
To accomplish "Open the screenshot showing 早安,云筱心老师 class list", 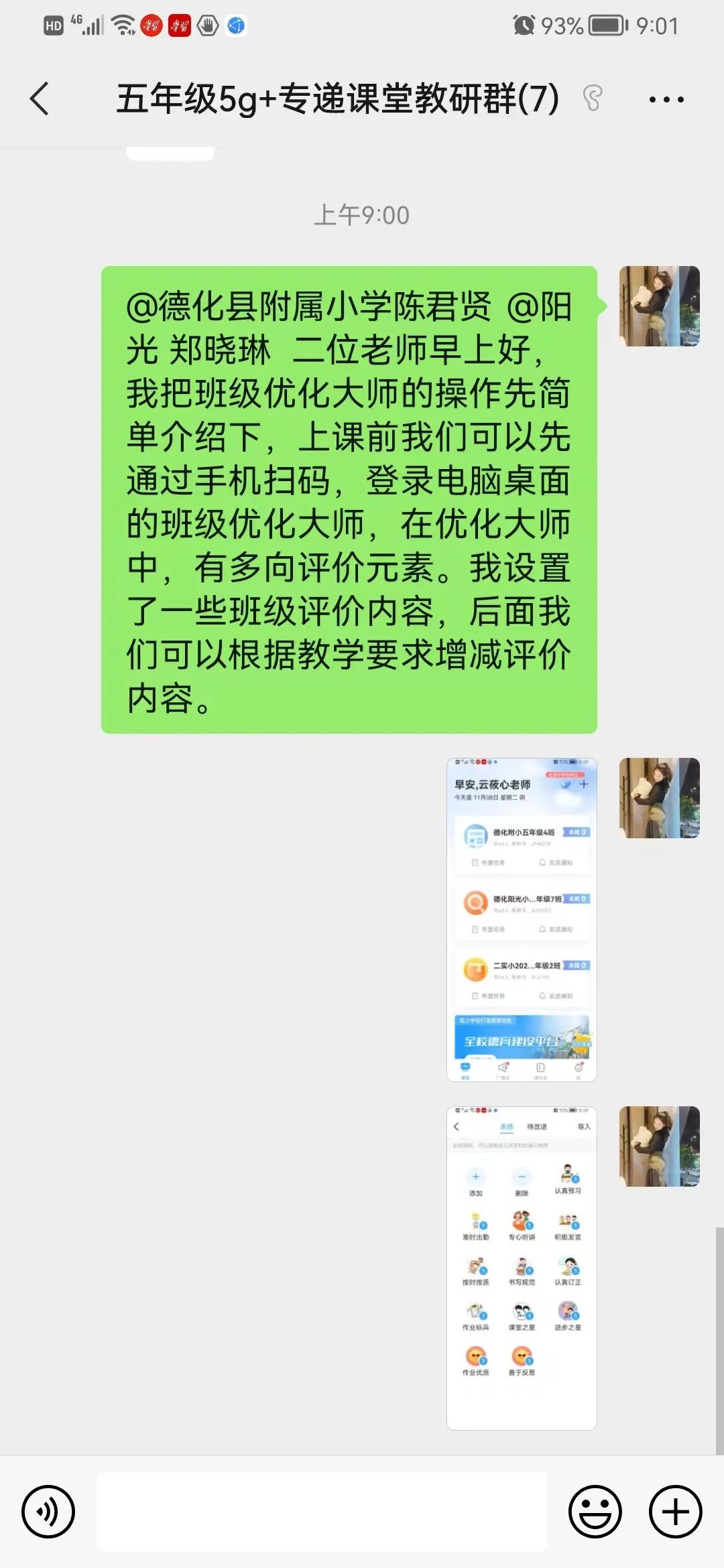I will point(522,919).
